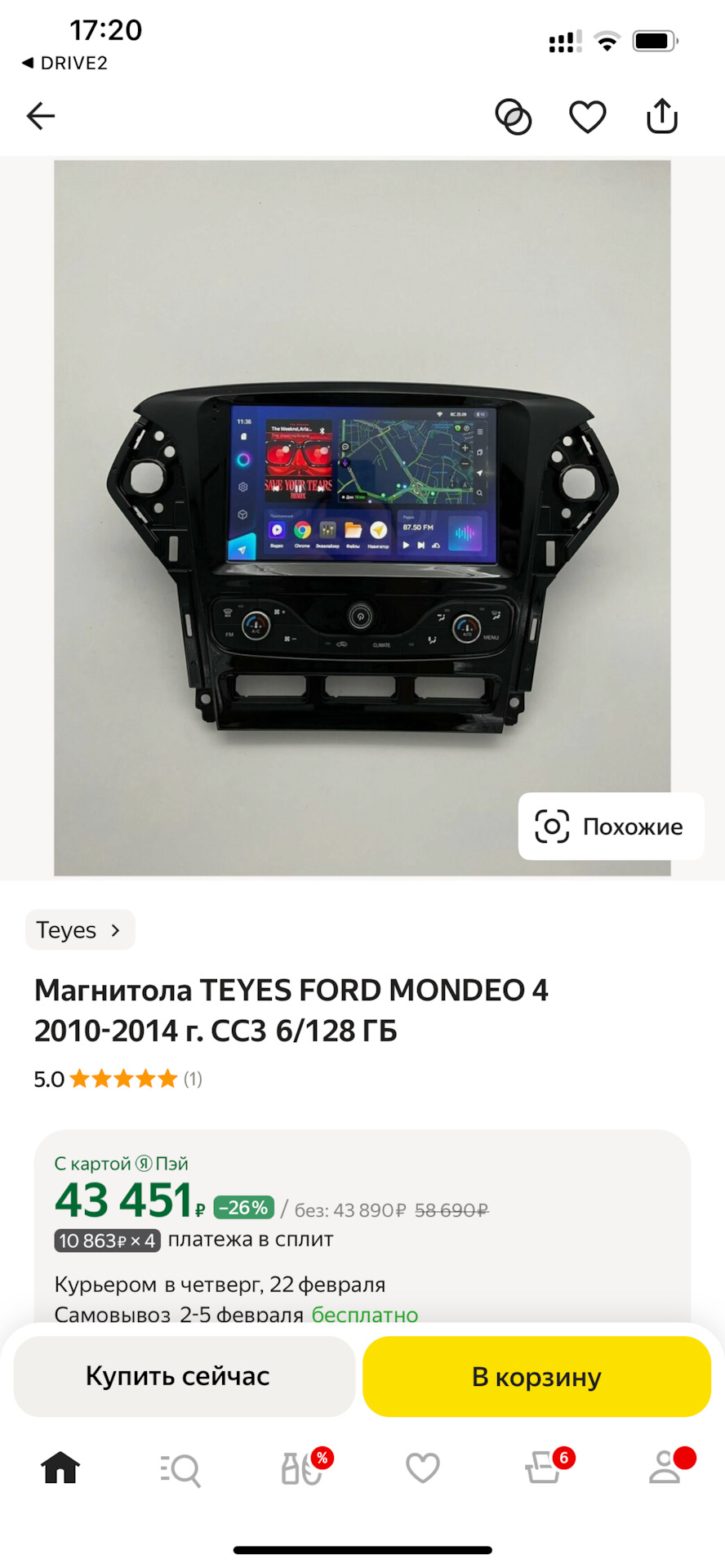Open the product photo of the head unit
The image size is (725, 1568).
coord(362,518)
